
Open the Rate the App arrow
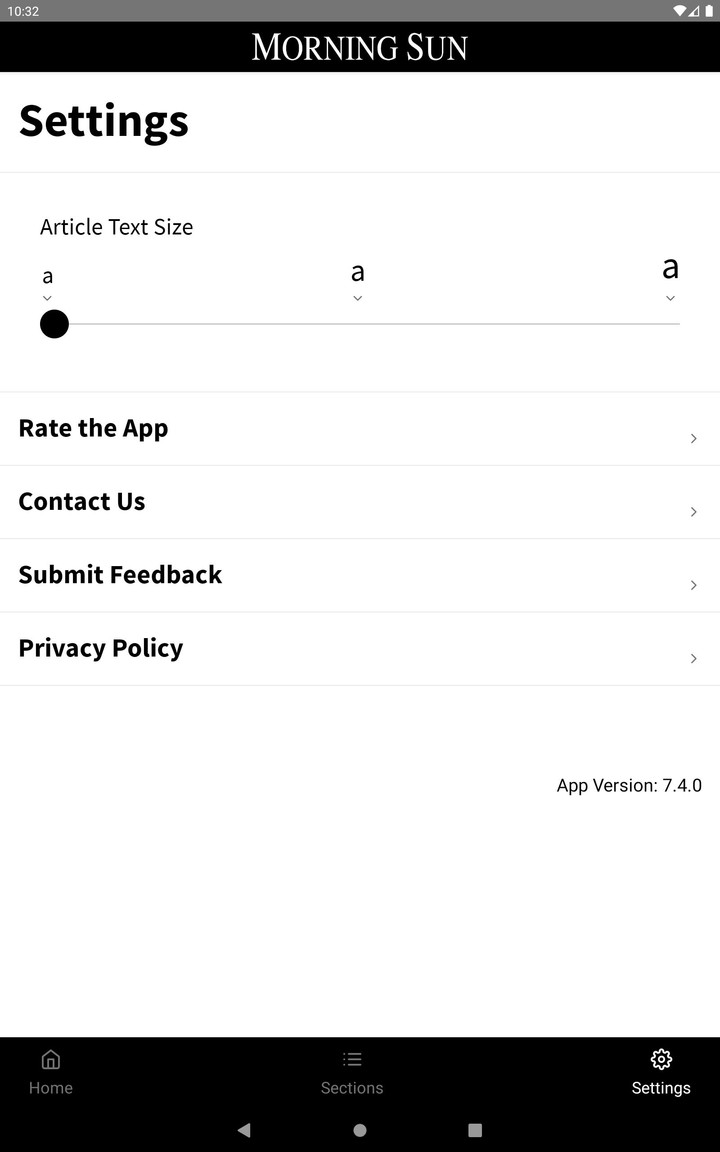tap(693, 438)
